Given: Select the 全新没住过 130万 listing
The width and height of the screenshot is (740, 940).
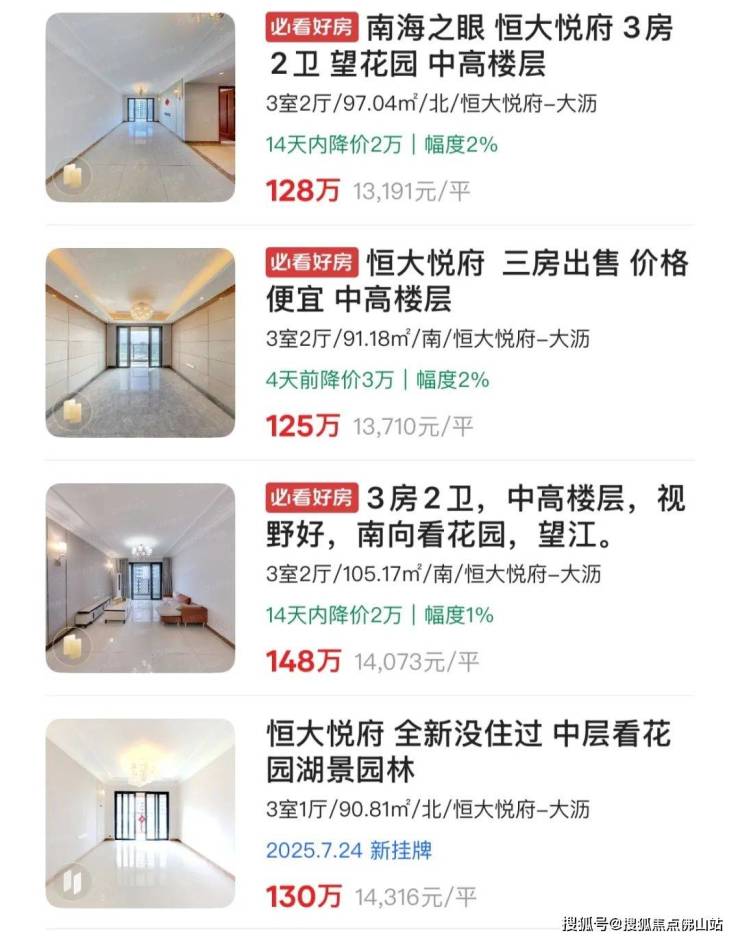Looking at the screenshot, I should (x=468, y=752).
